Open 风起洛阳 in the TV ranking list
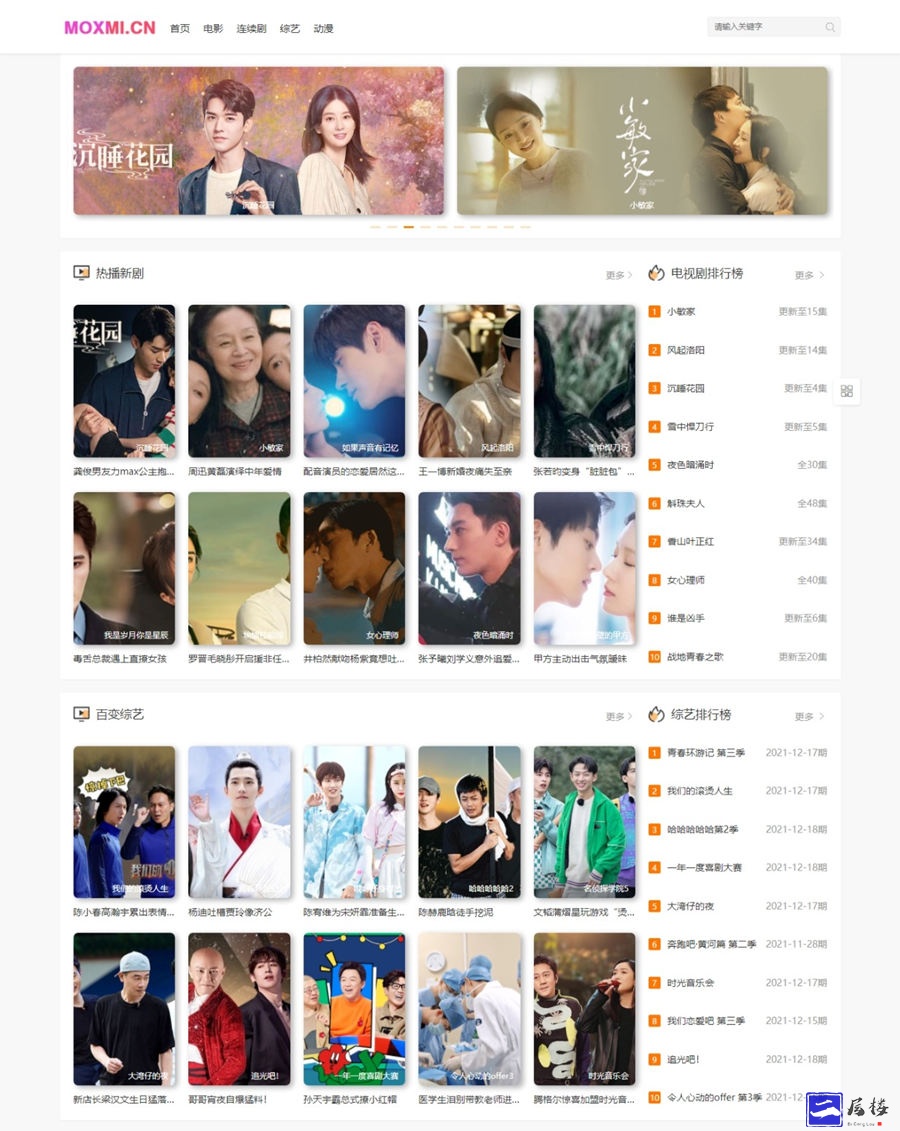This screenshot has width=900, height=1131. click(686, 350)
